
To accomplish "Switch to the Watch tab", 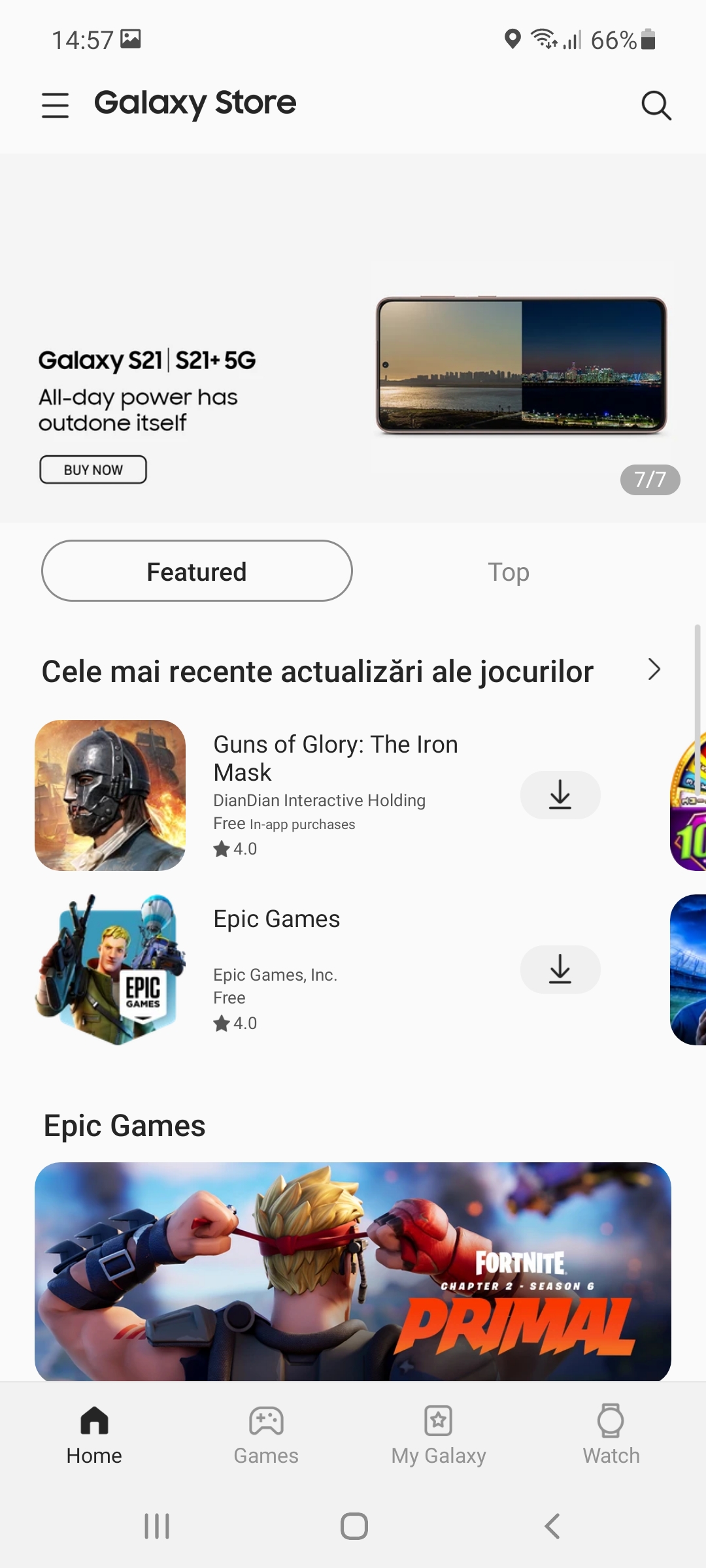I will point(611,1435).
